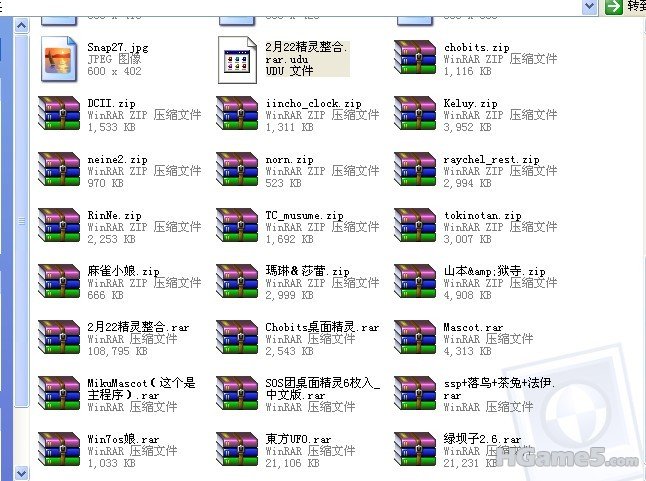Select Chobits桌面精灵.rar
The image size is (646, 481).
coord(239,340)
